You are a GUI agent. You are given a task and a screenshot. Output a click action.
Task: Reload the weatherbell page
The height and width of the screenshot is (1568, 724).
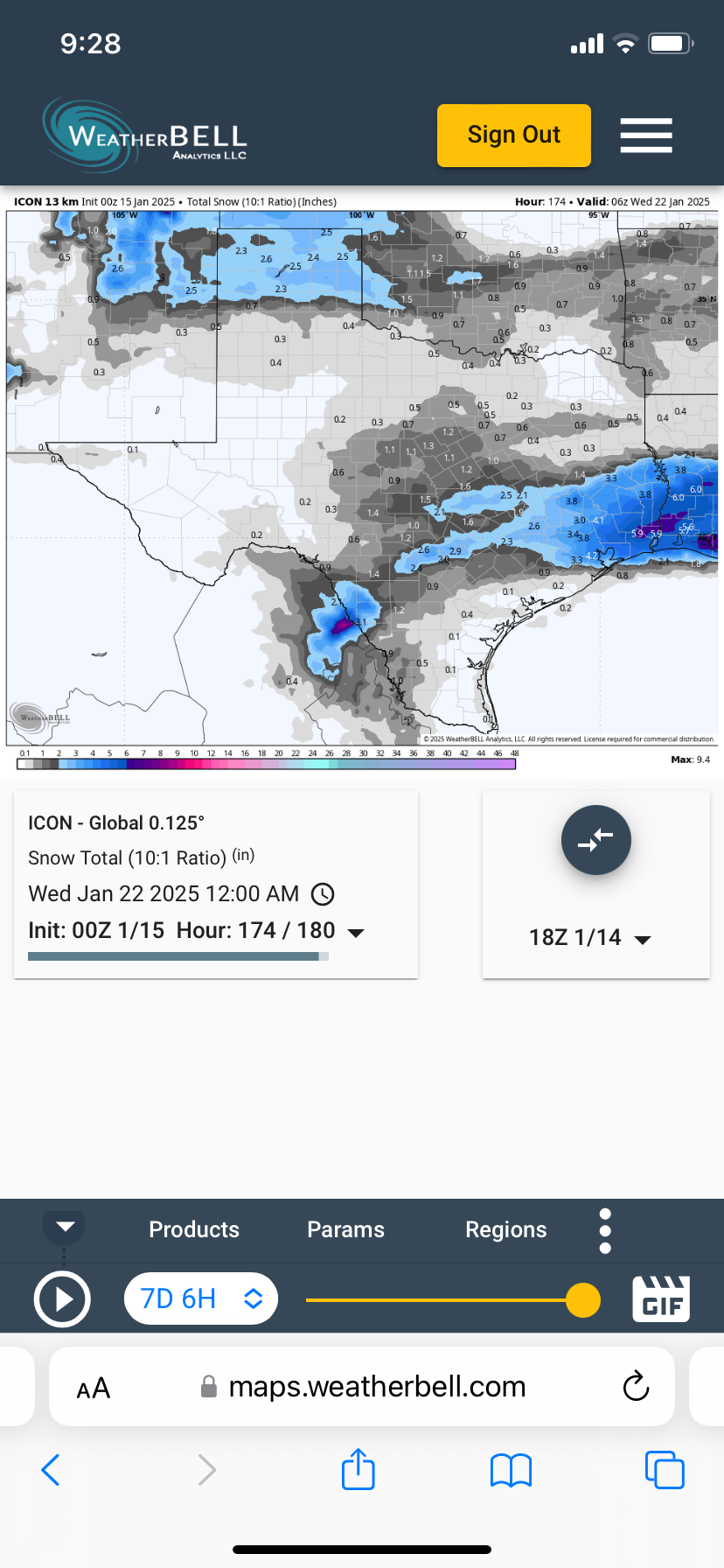[636, 1387]
